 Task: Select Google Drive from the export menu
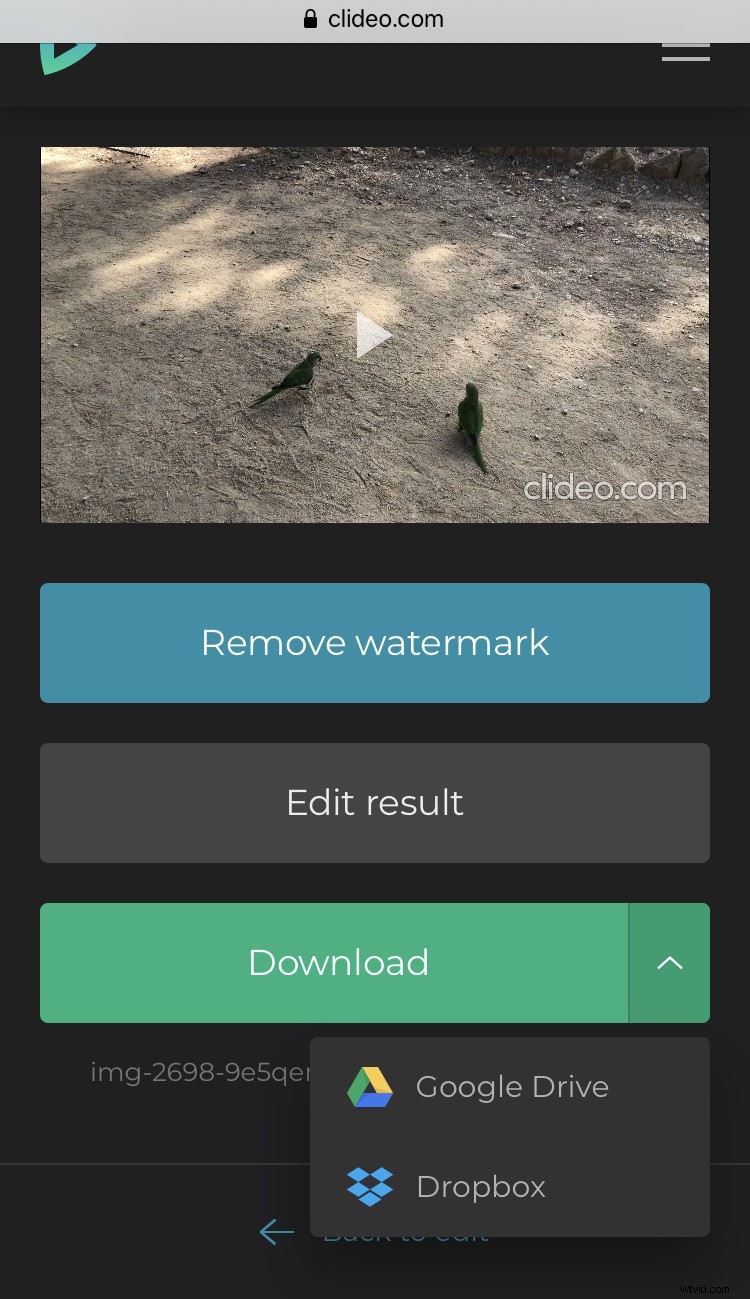512,1086
